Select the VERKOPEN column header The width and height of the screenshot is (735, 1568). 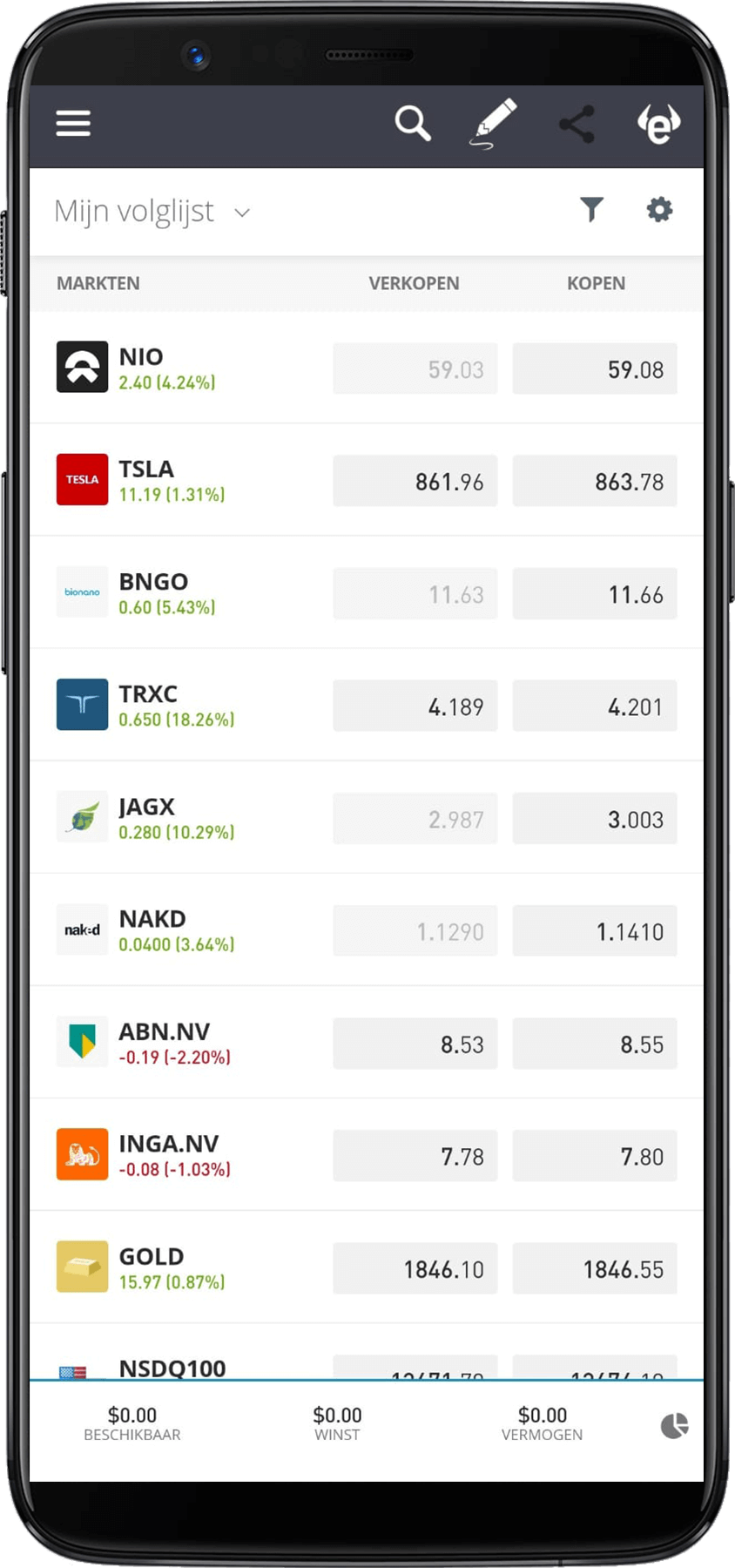coord(413,283)
